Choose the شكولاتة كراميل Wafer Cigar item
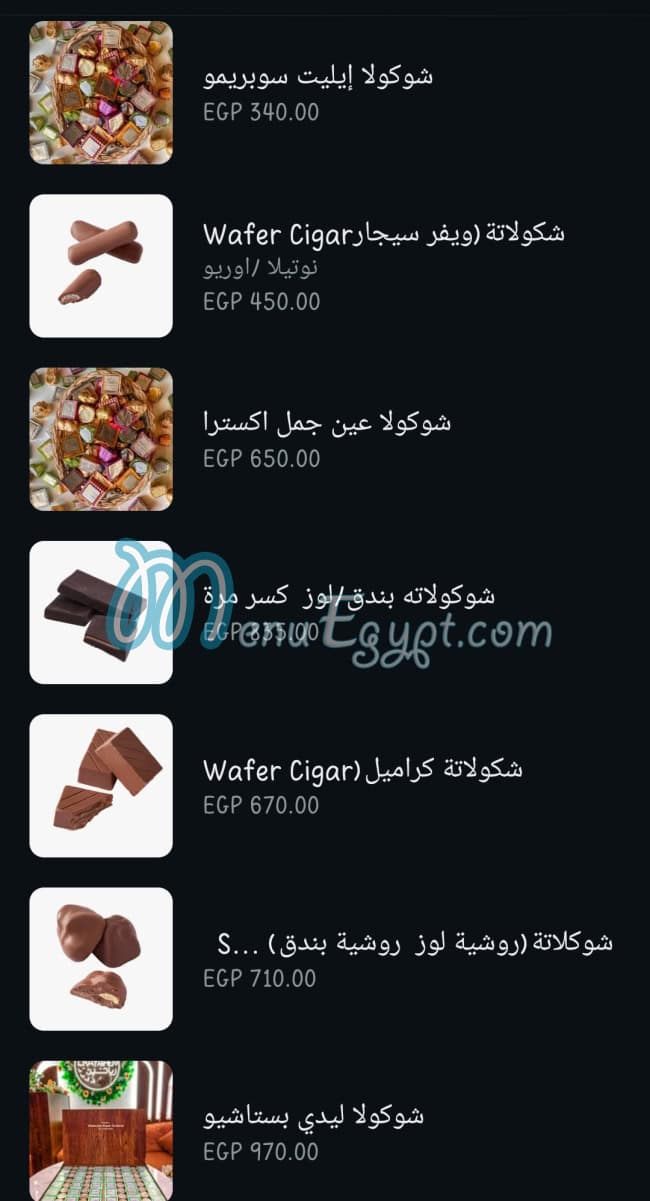This screenshot has height=1201, width=650. tap(362, 769)
